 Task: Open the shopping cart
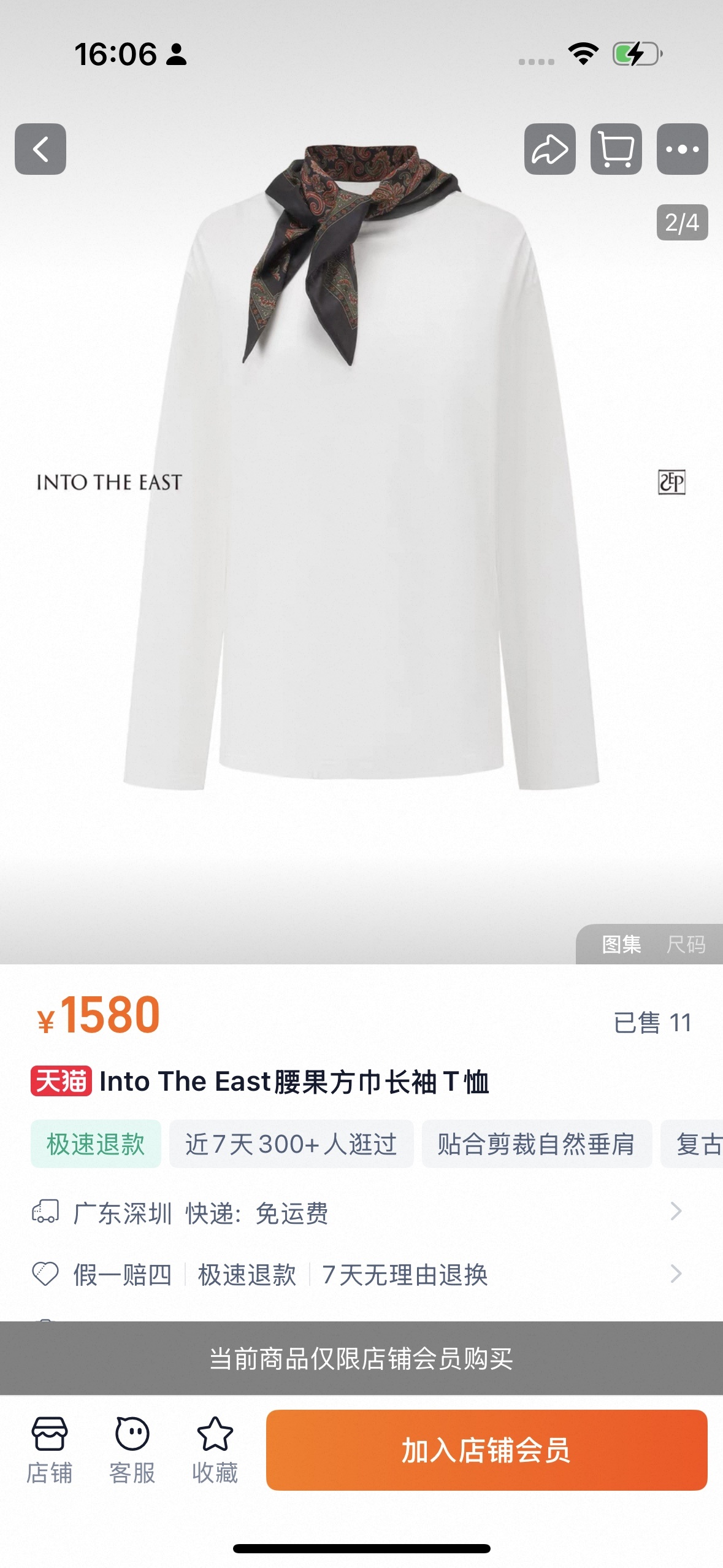[616, 149]
